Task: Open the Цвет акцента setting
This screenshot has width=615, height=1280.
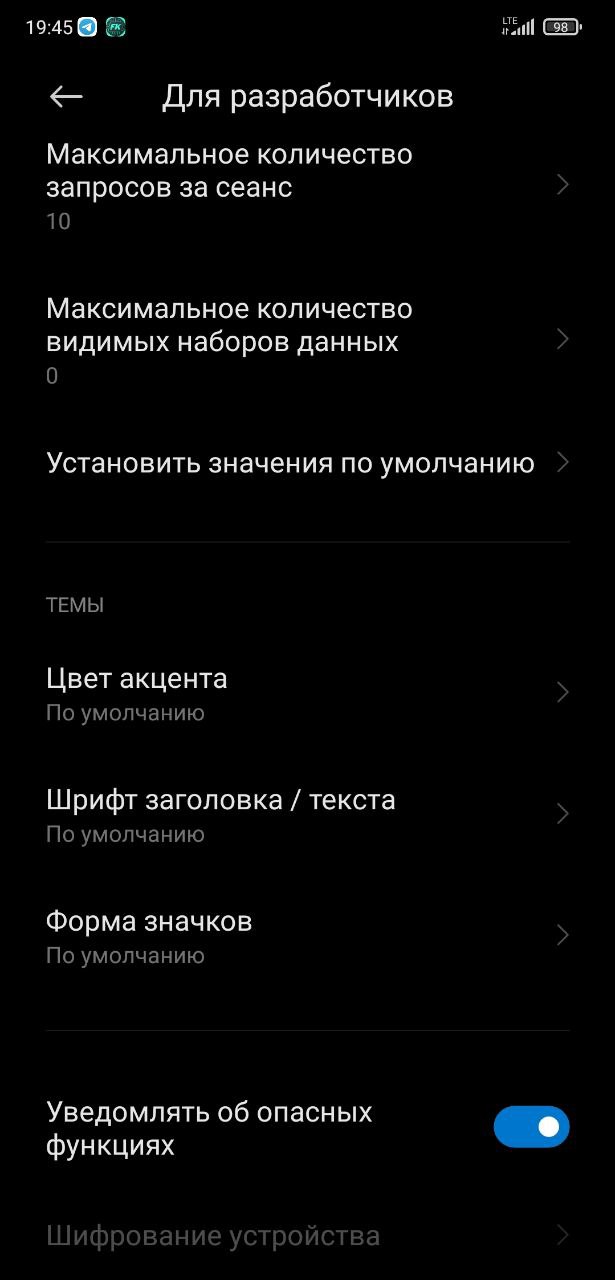Action: [x=307, y=693]
